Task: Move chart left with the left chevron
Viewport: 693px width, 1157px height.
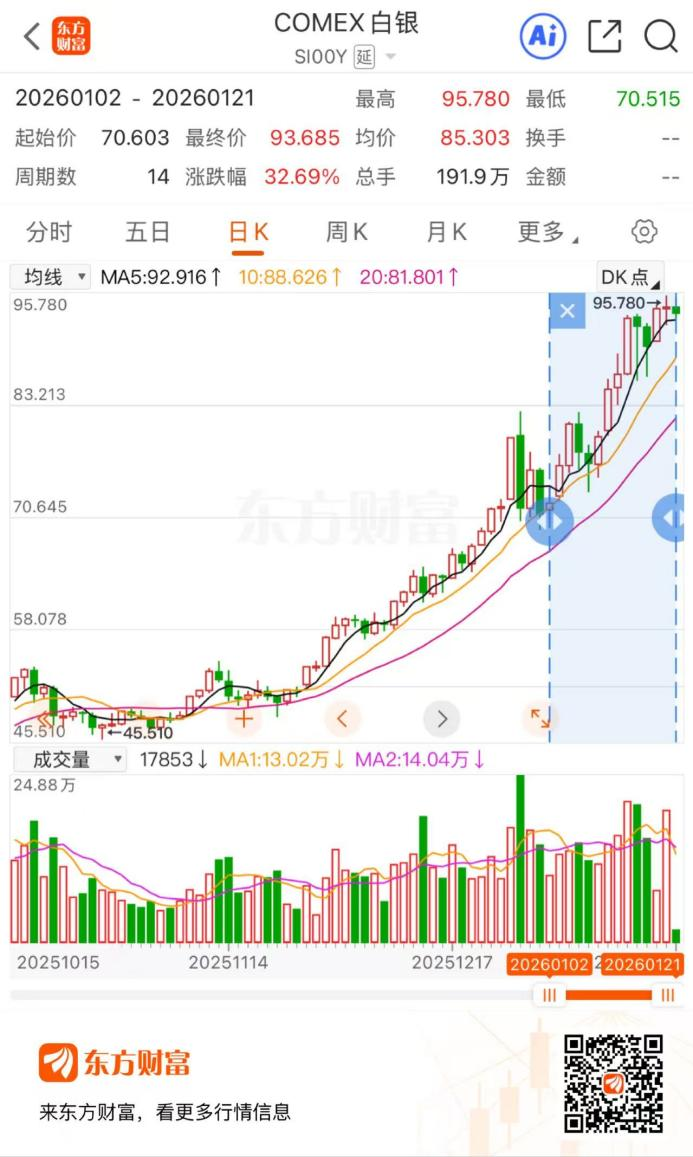Action: click(x=342, y=718)
